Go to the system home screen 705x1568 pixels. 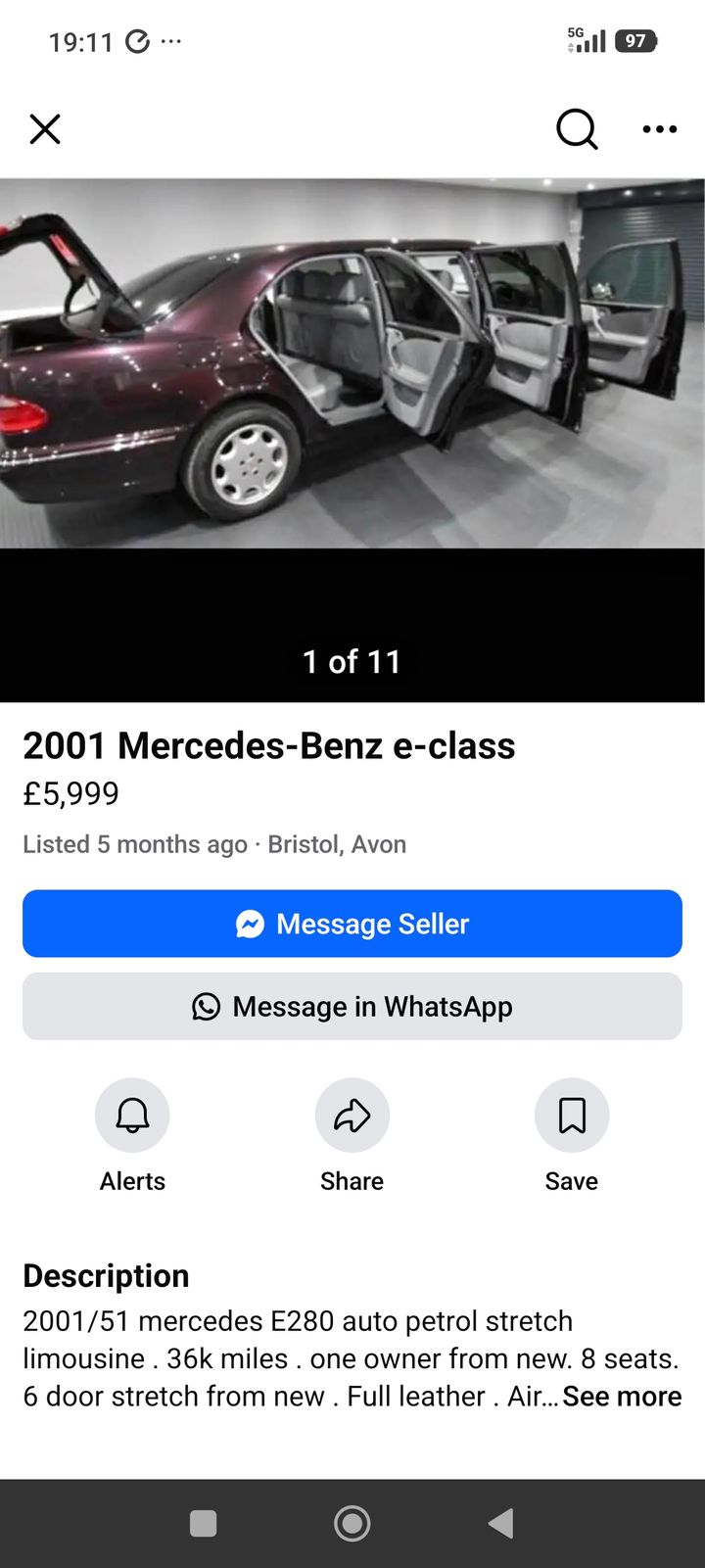pos(352,1523)
